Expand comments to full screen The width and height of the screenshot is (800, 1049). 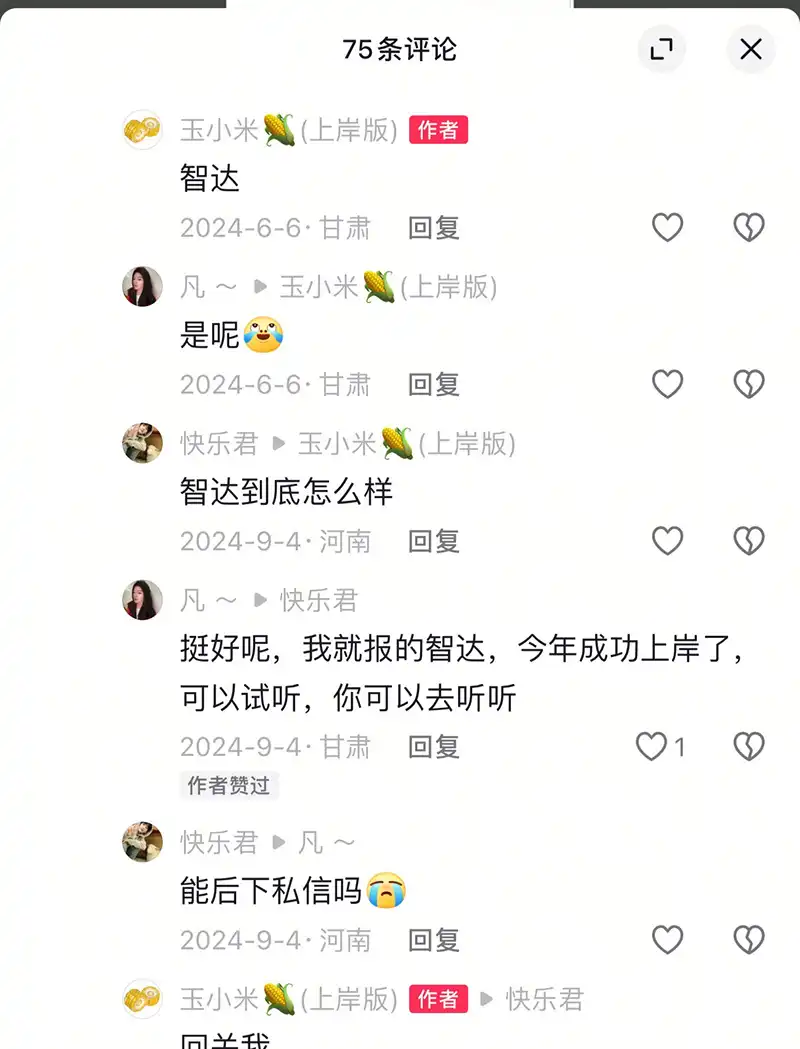click(x=661, y=49)
